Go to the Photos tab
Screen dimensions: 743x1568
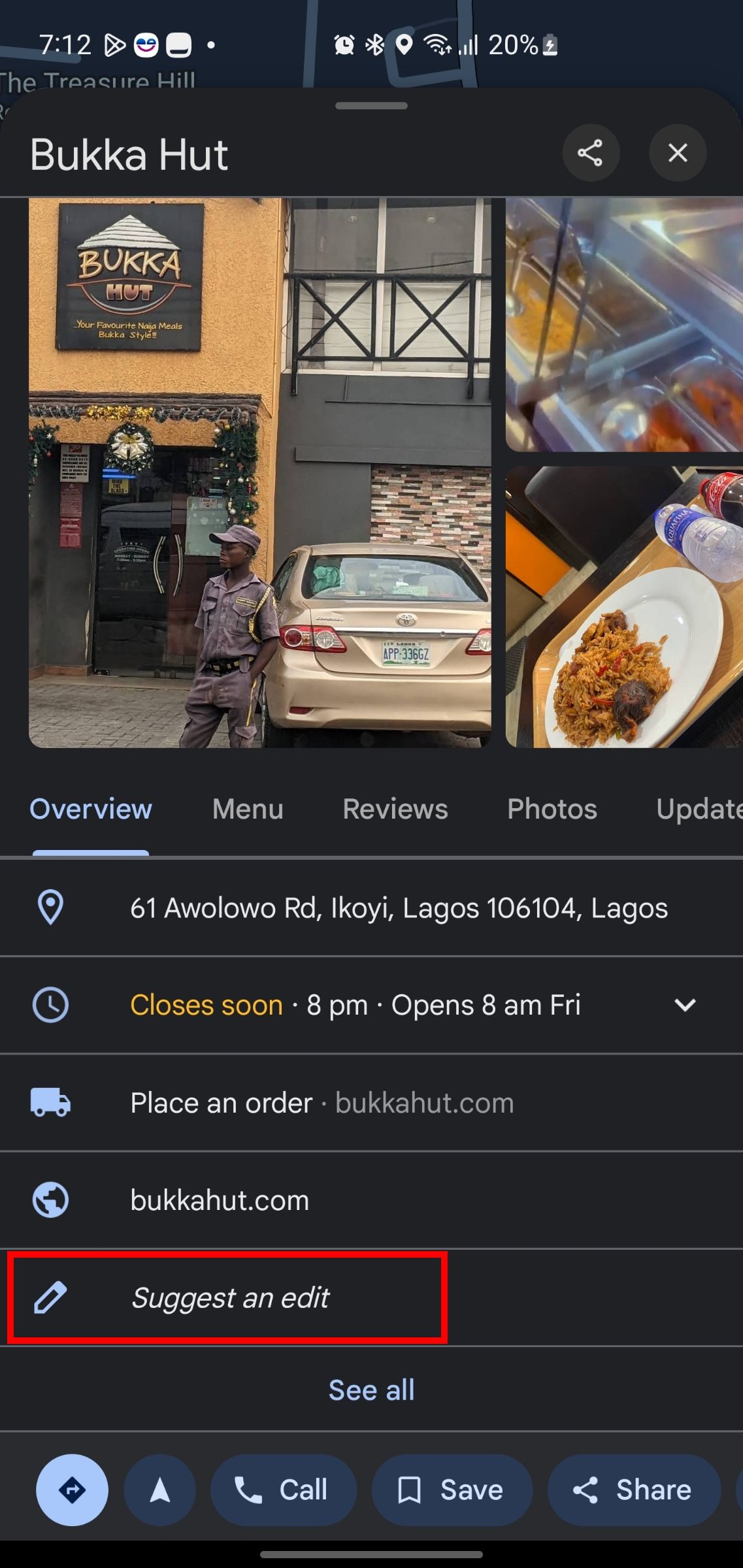(552, 809)
